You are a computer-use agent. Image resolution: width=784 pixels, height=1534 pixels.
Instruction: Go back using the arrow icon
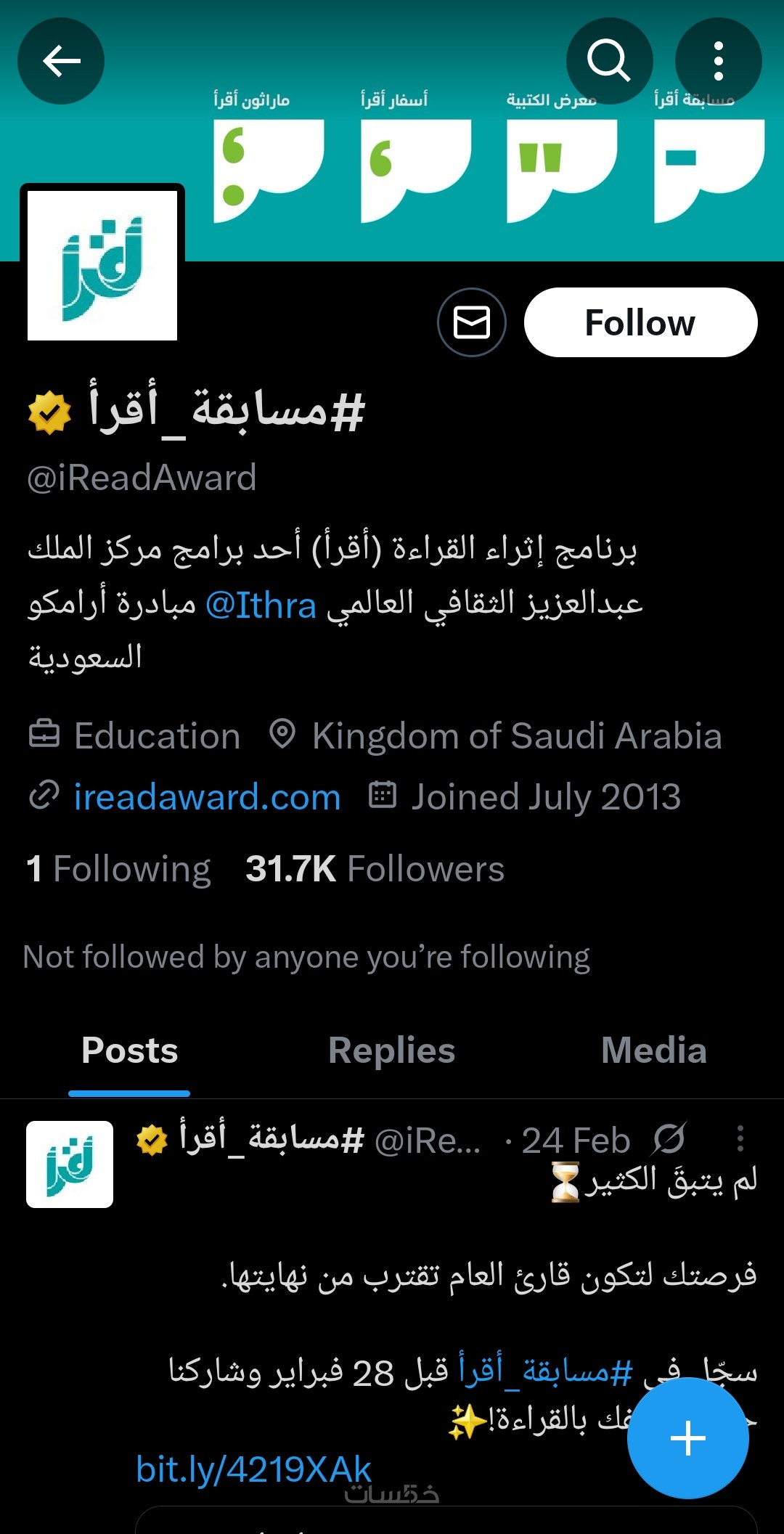(61, 61)
